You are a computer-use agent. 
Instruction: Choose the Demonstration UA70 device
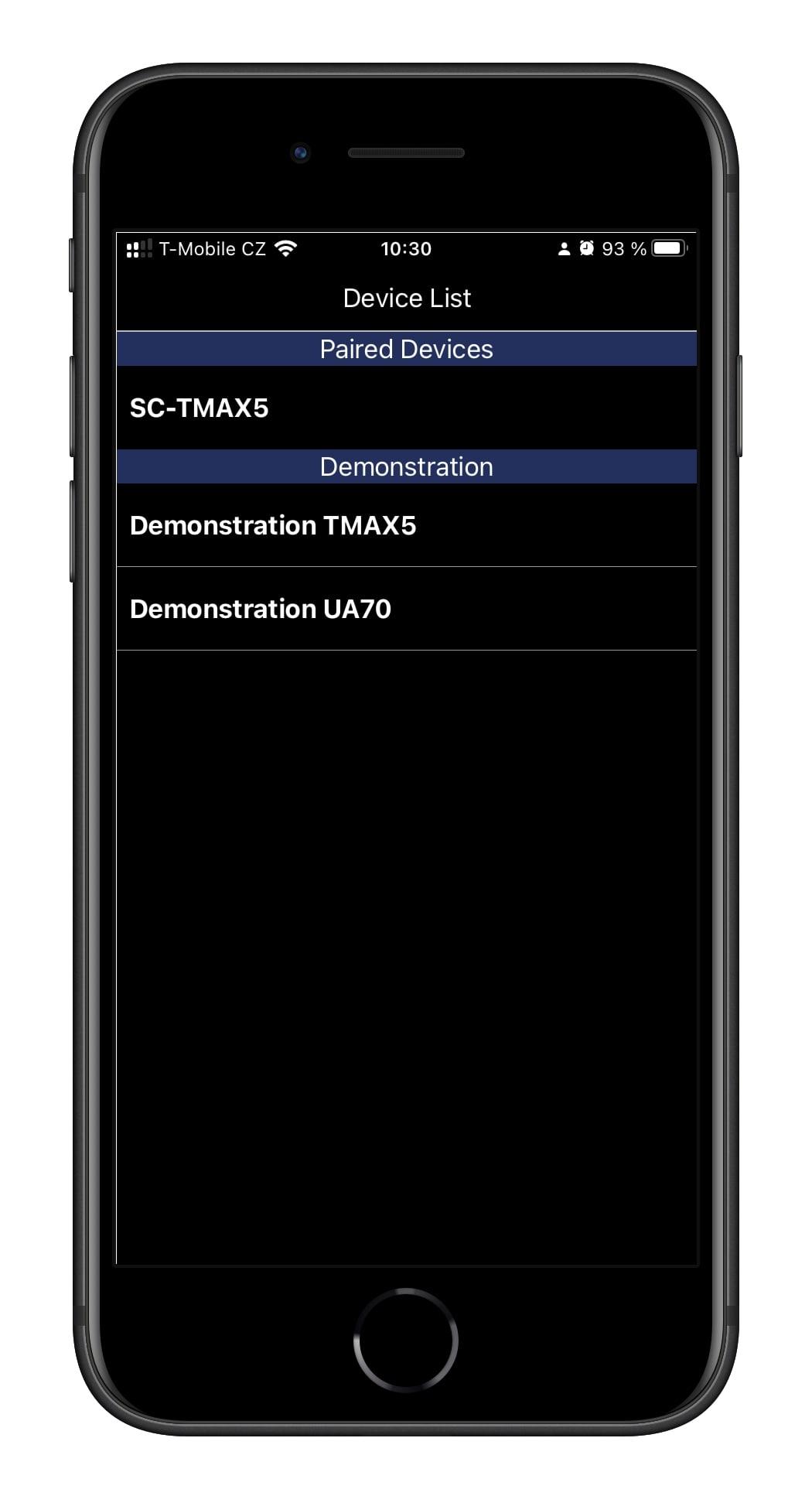click(406, 609)
